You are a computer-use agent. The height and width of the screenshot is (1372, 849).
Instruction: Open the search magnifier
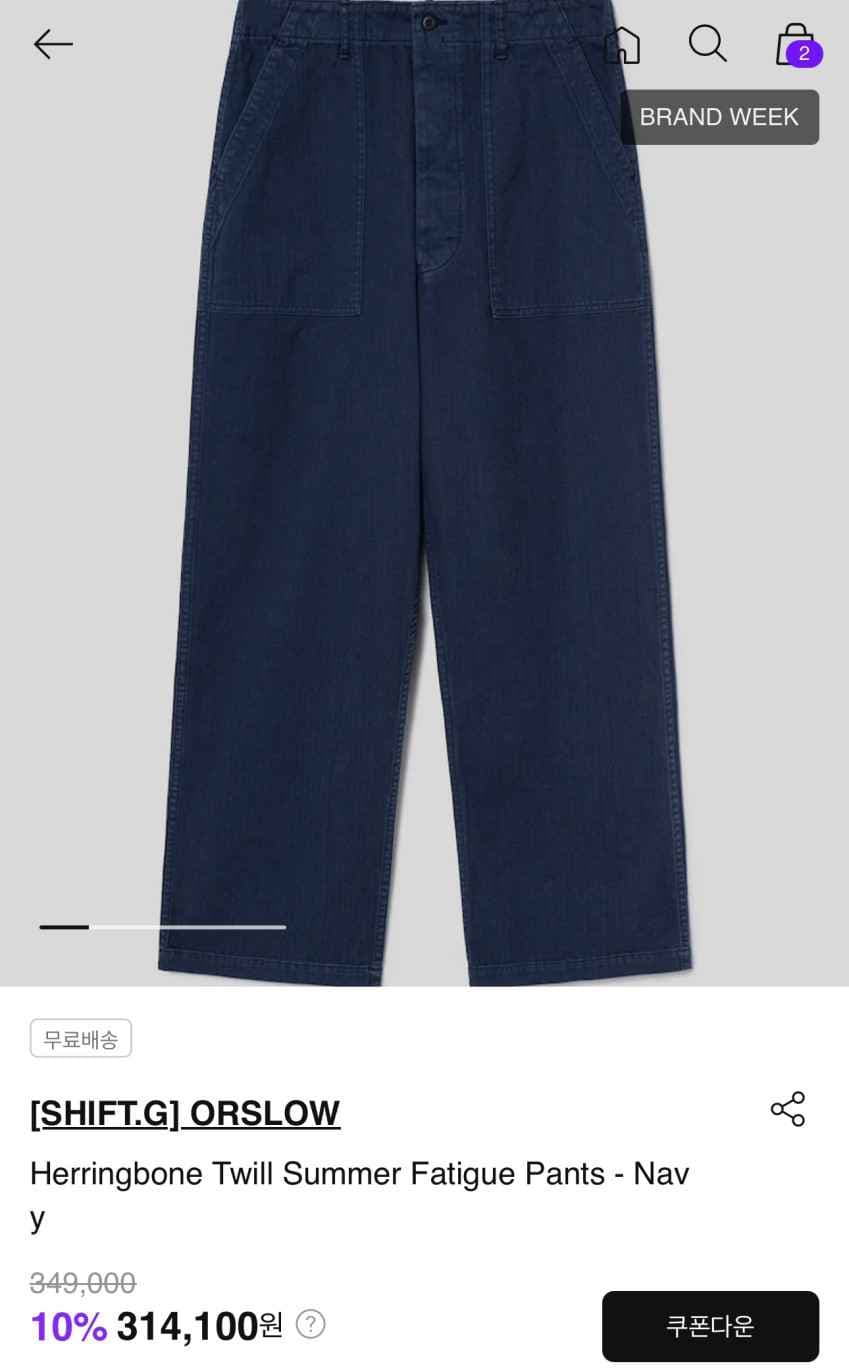[x=707, y=44]
